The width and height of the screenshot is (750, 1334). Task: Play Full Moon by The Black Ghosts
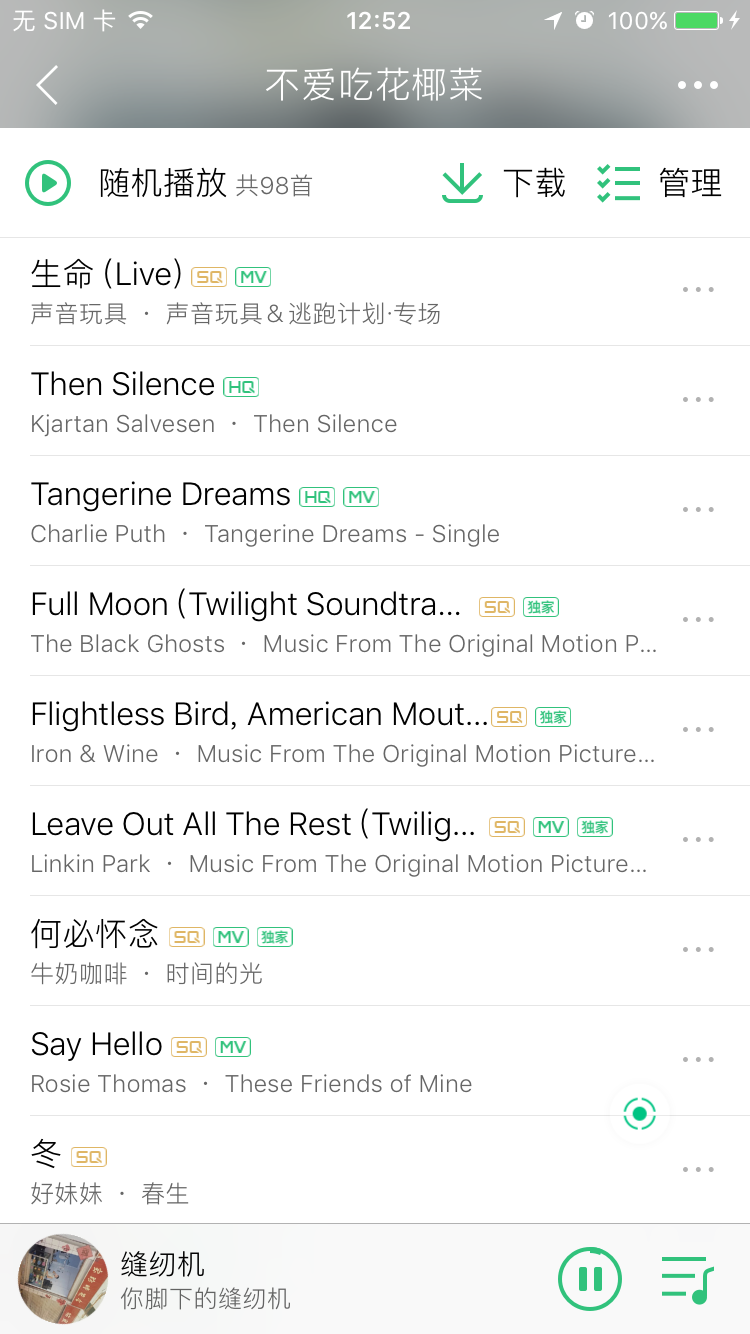point(300,621)
